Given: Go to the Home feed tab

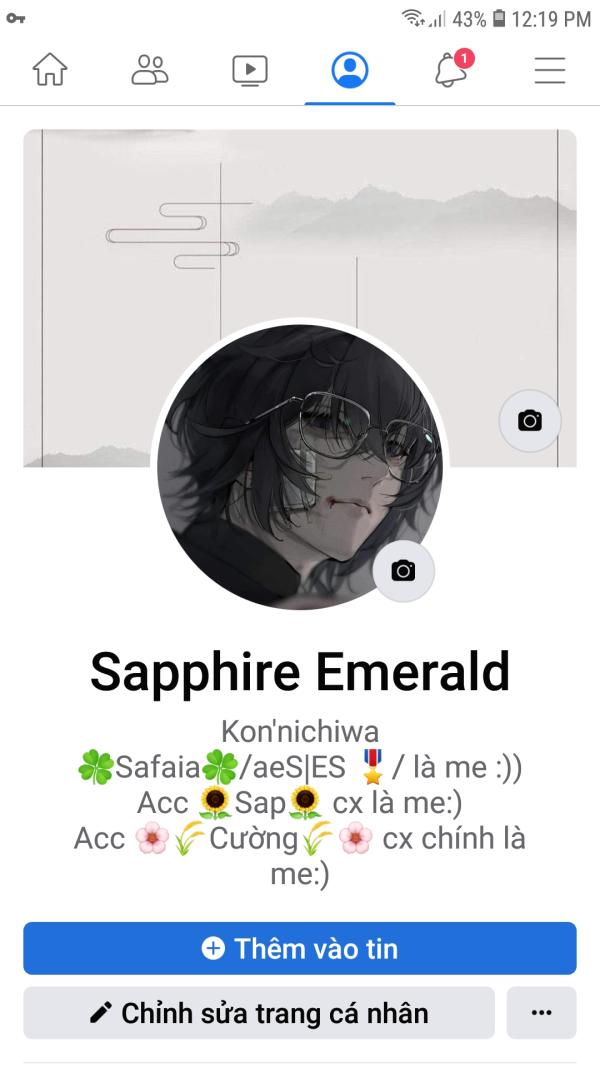Looking at the screenshot, I should (x=50, y=70).
